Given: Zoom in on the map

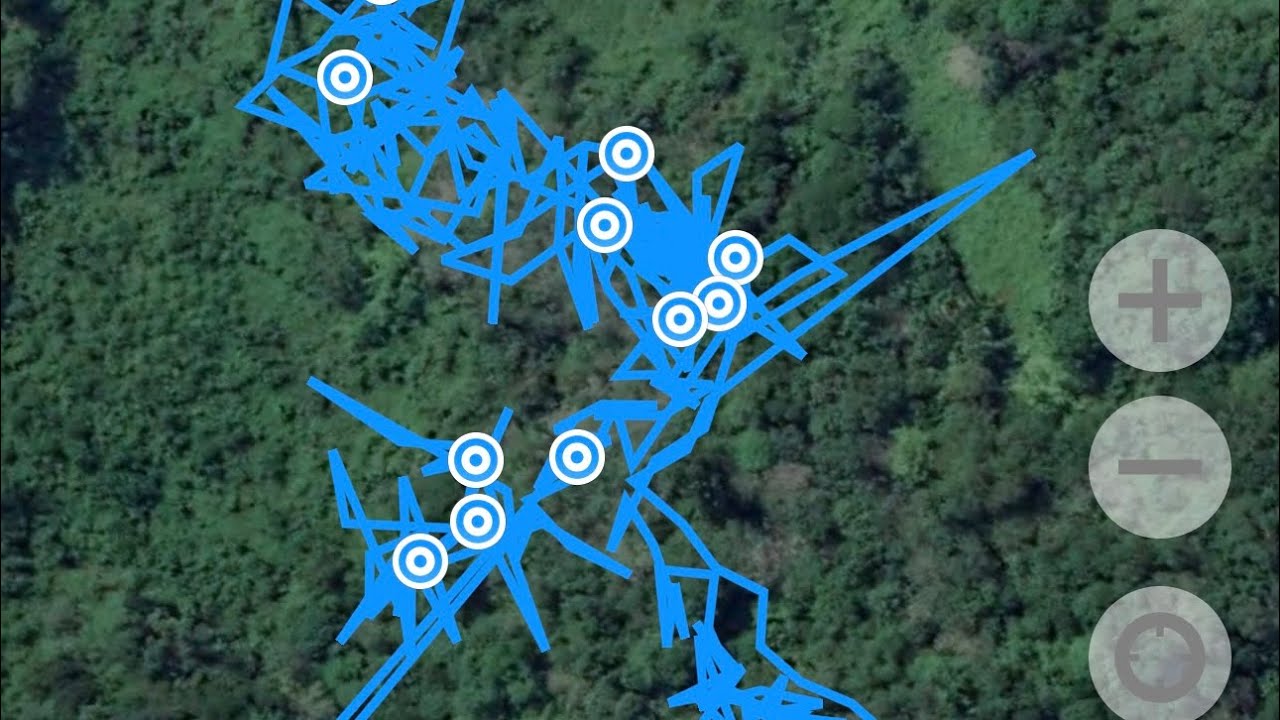Looking at the screenshot, I should [x=1159, y=300].
